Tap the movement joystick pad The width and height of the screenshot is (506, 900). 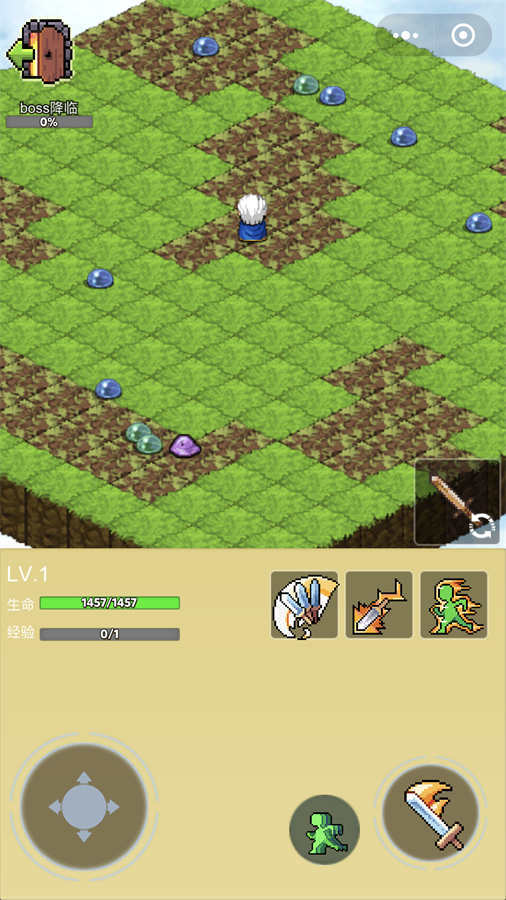click(x=84, y=806)
